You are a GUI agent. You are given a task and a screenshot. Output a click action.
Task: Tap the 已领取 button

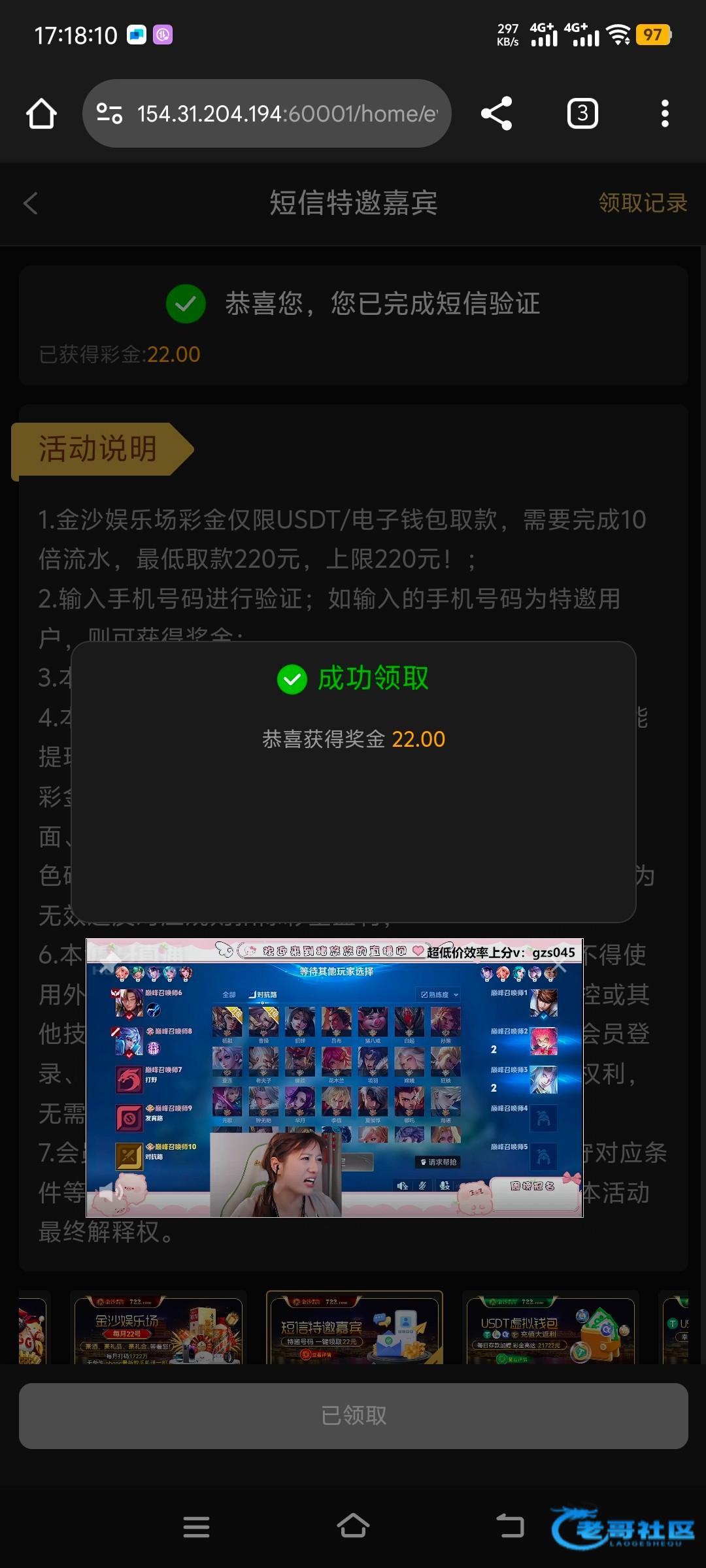click(x=353, y=1416)
